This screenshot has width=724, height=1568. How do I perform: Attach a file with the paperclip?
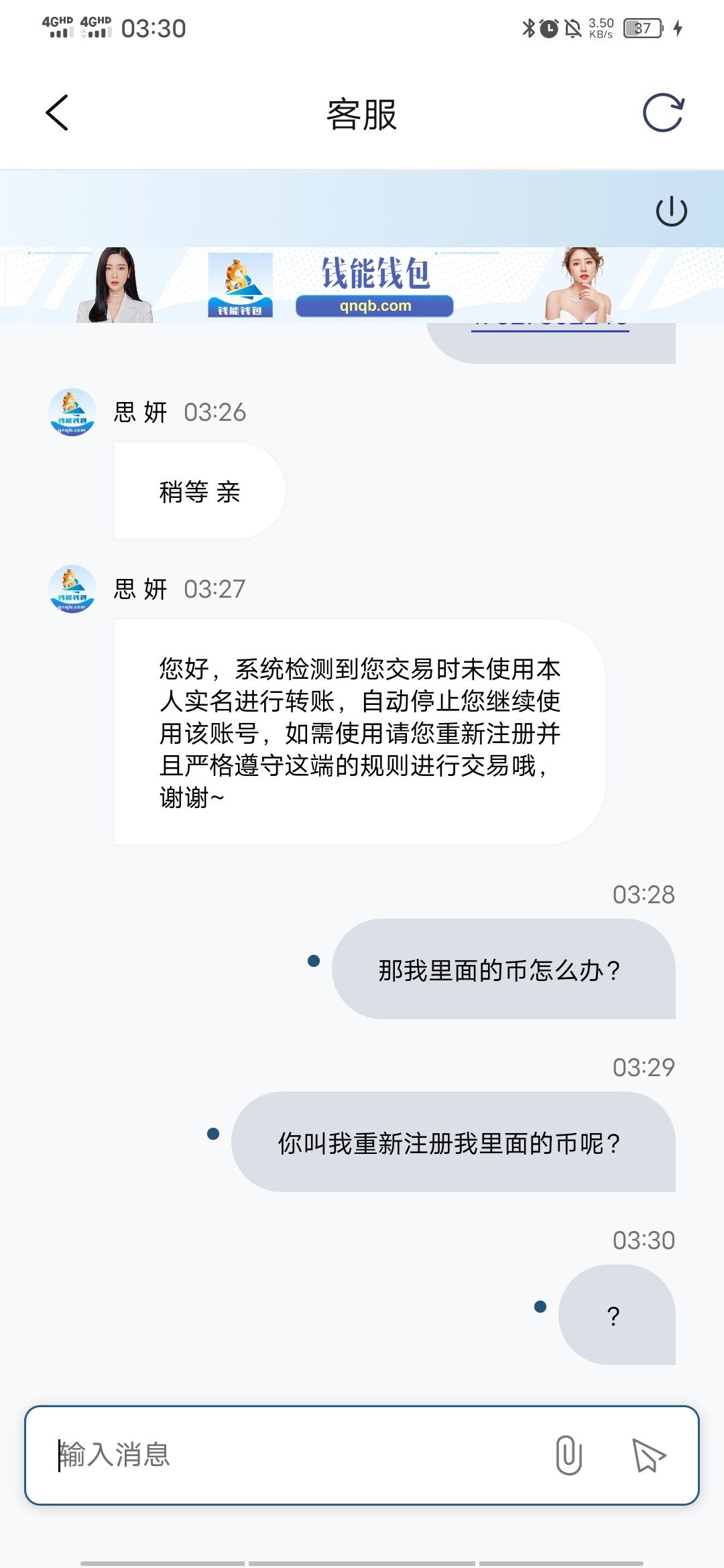[568, 1455]
